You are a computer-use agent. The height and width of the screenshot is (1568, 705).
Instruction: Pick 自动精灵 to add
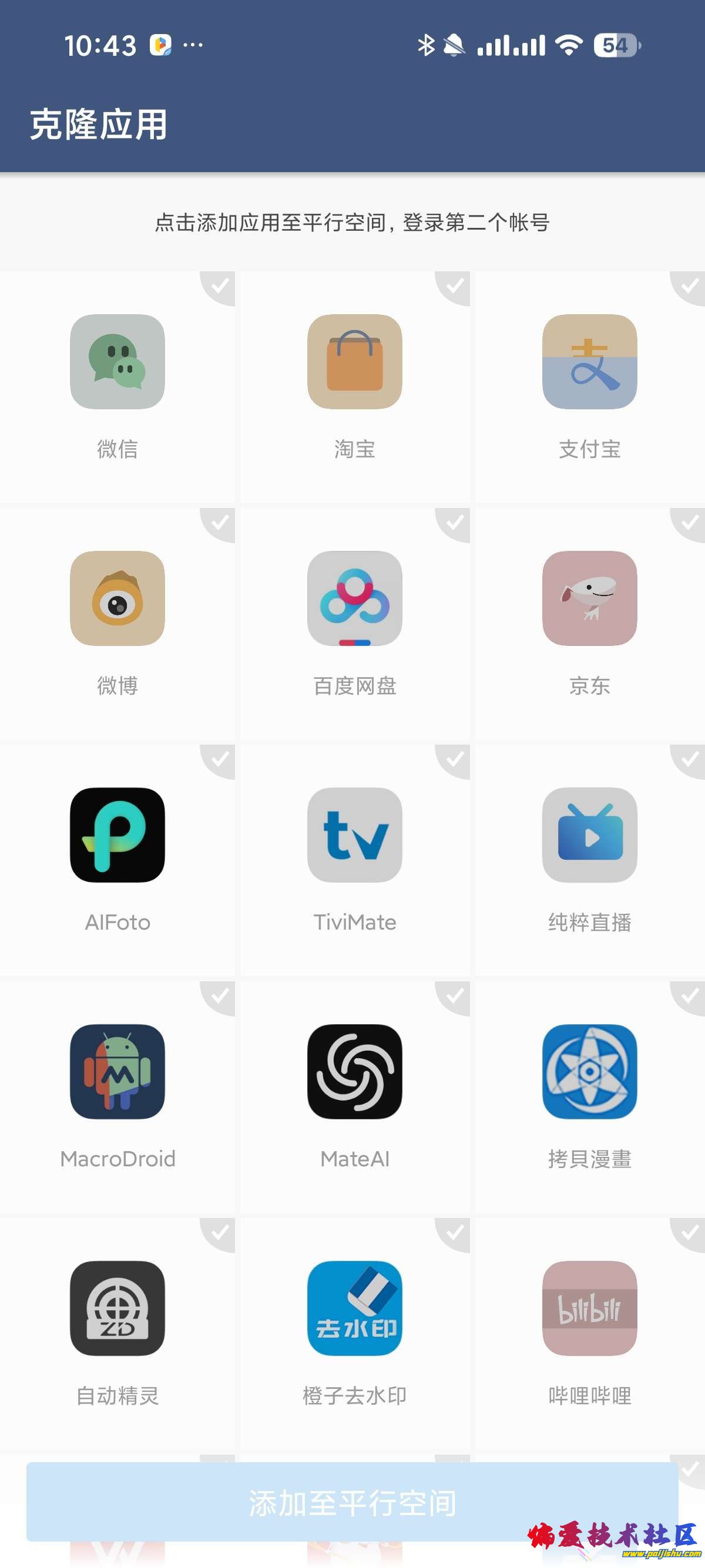pyautogui.click(x=117, y=1333)
